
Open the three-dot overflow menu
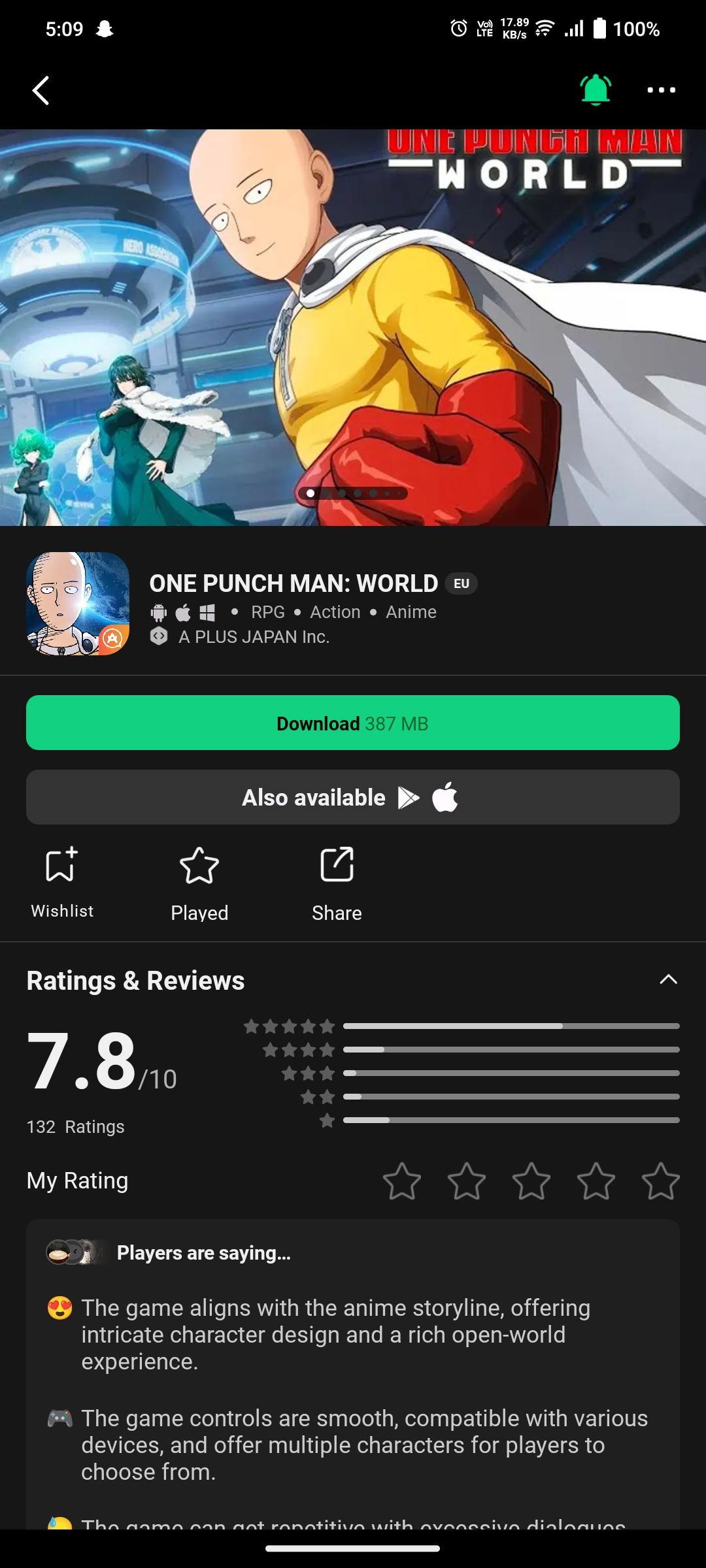point(661,90)
